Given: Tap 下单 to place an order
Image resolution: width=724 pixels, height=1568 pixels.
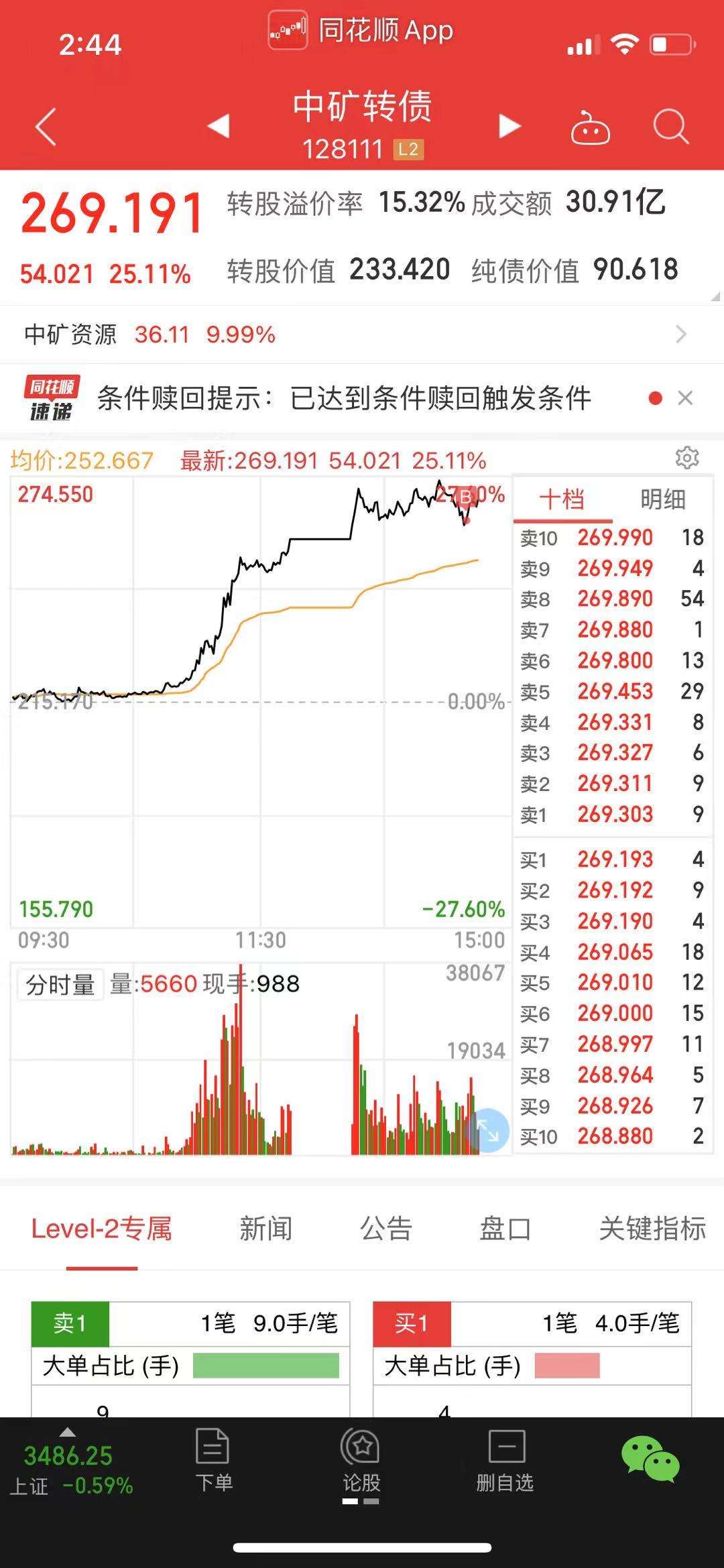Looking at the screenshot, I should coord(214,1460).
